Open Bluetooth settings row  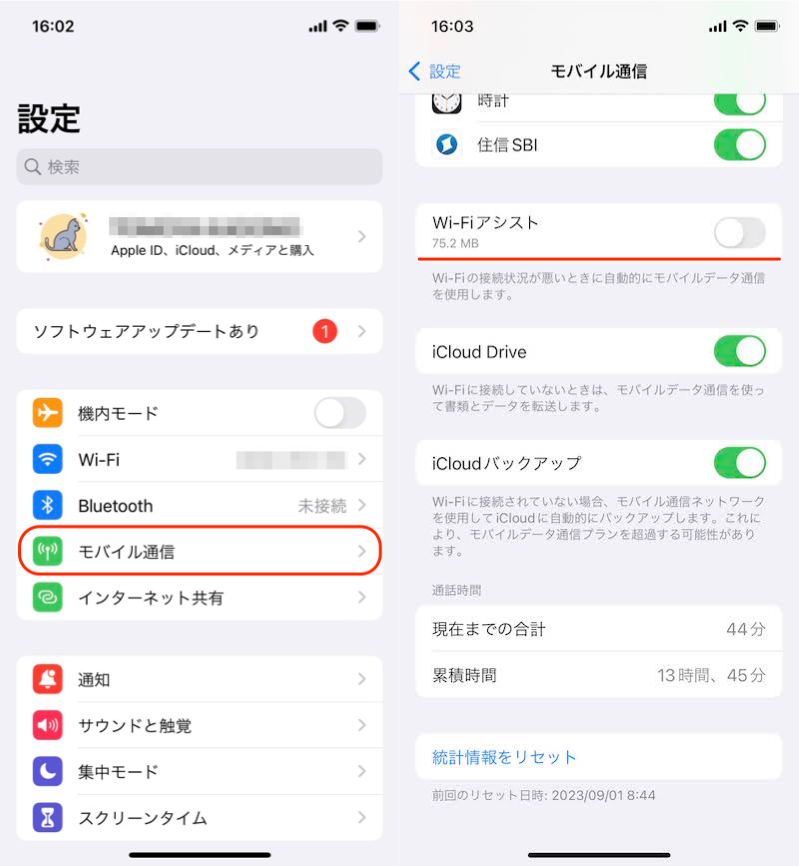pyautogui.click(x=199, y=506)
